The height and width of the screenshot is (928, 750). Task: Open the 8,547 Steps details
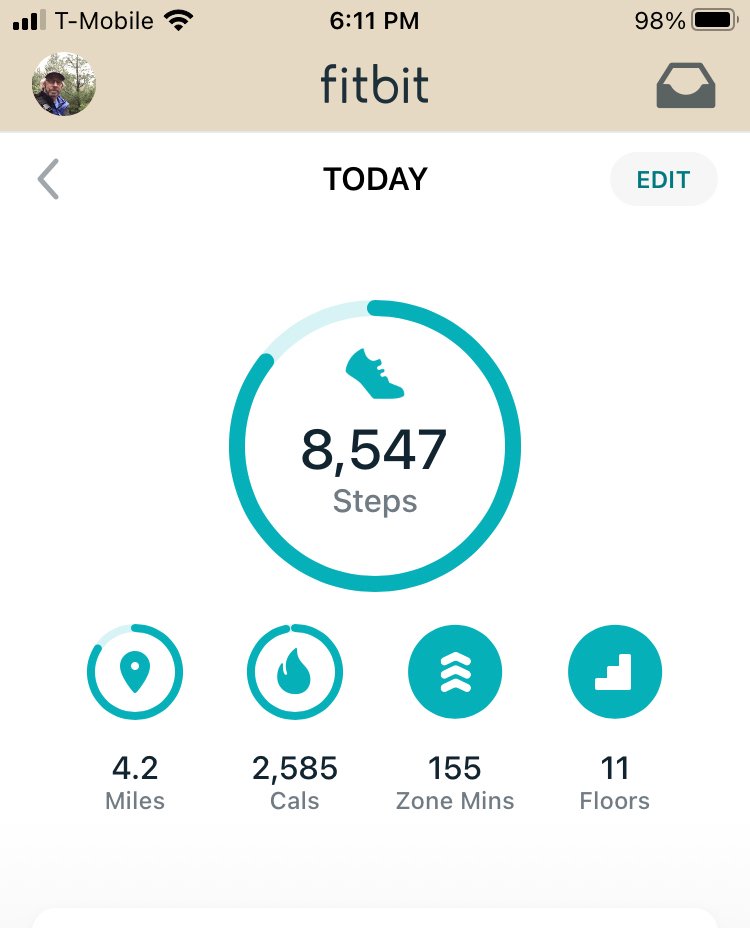pyautogui.click(x=374, y=445)
